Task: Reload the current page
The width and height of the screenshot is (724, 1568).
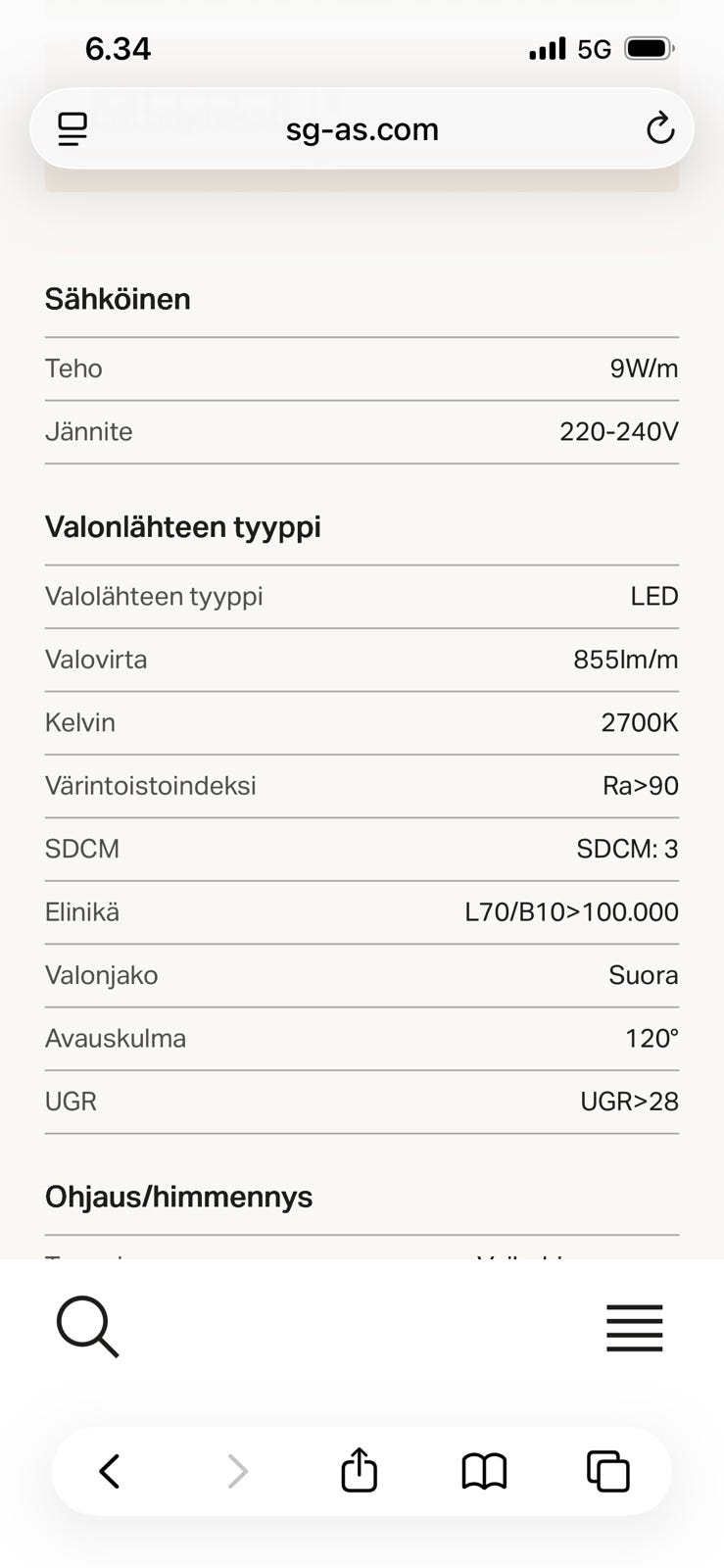Action: (x=660, y=128)
